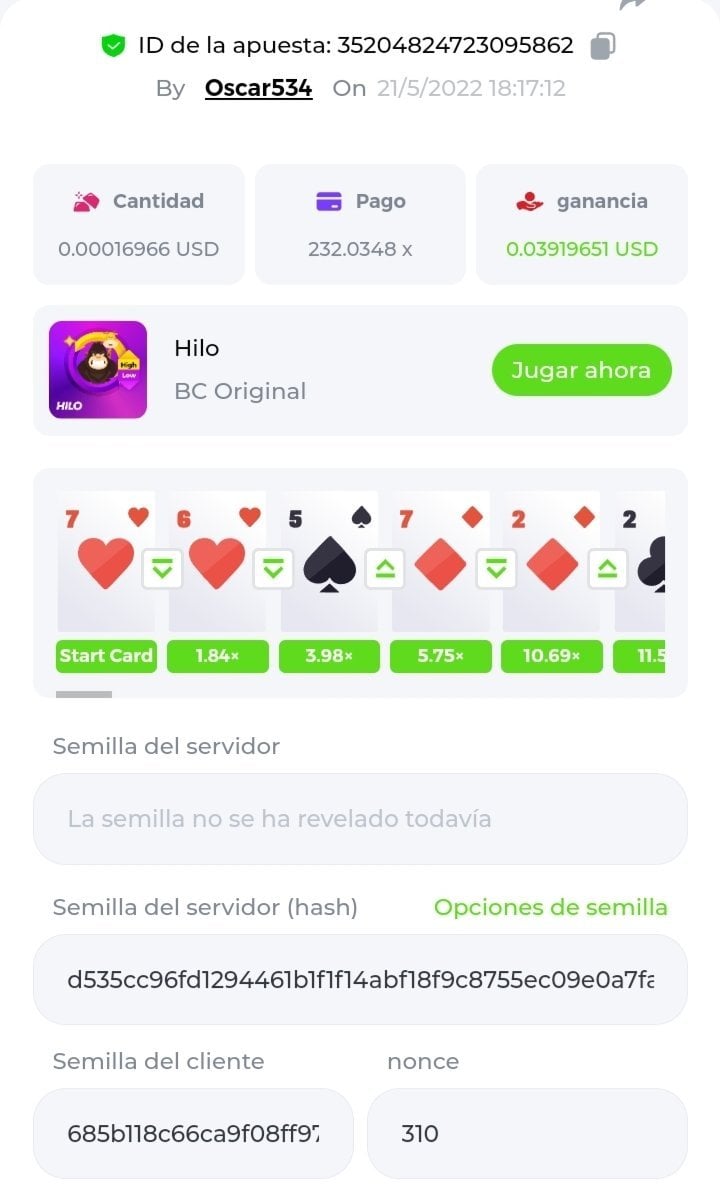Tap the share arrow icon
Image resolution: width=720 pixels, height=1192 pixels.
coord(633,5)
